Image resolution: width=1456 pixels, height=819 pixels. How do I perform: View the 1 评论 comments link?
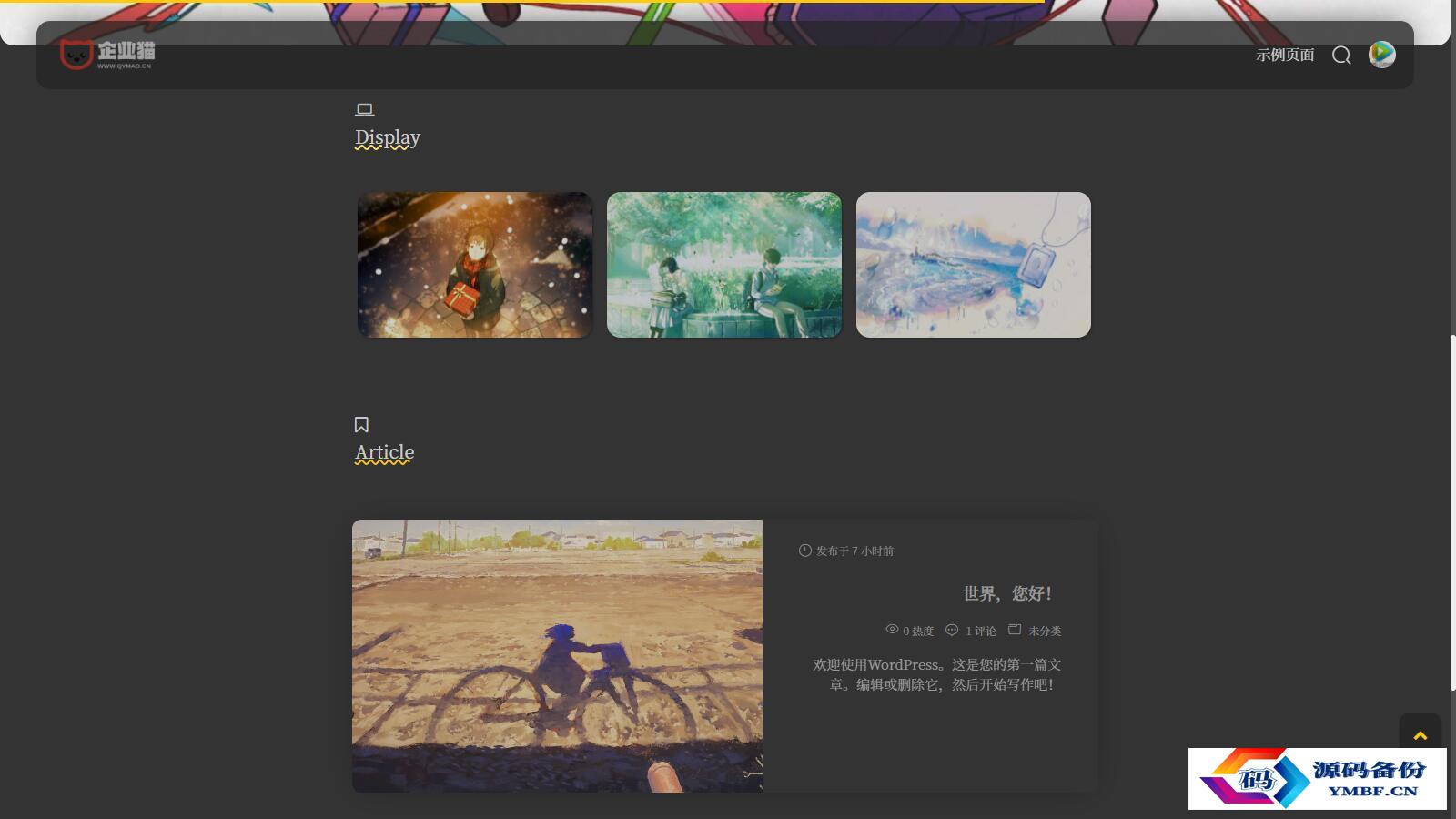980,631
